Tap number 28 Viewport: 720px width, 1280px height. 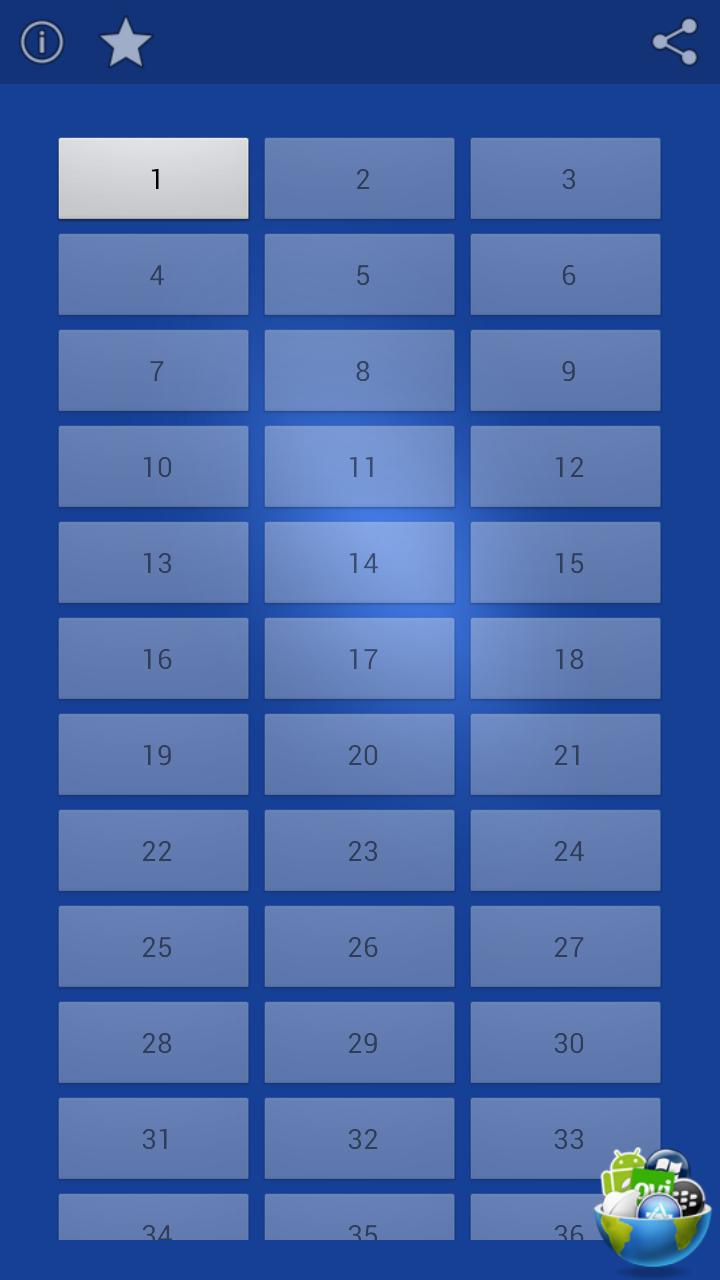pyautogui.click(x=154, y=1042)
